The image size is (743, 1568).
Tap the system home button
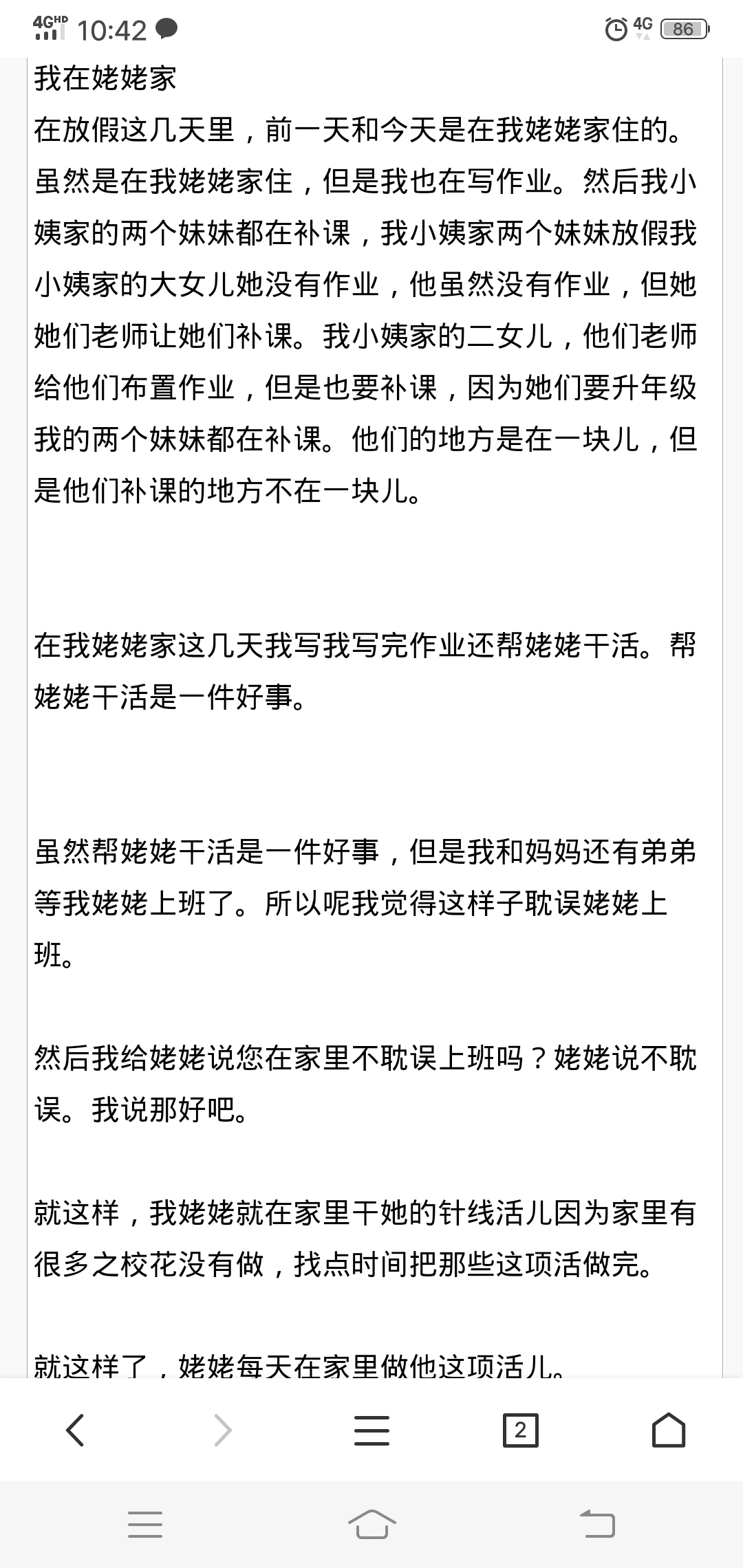point(371,1525)
